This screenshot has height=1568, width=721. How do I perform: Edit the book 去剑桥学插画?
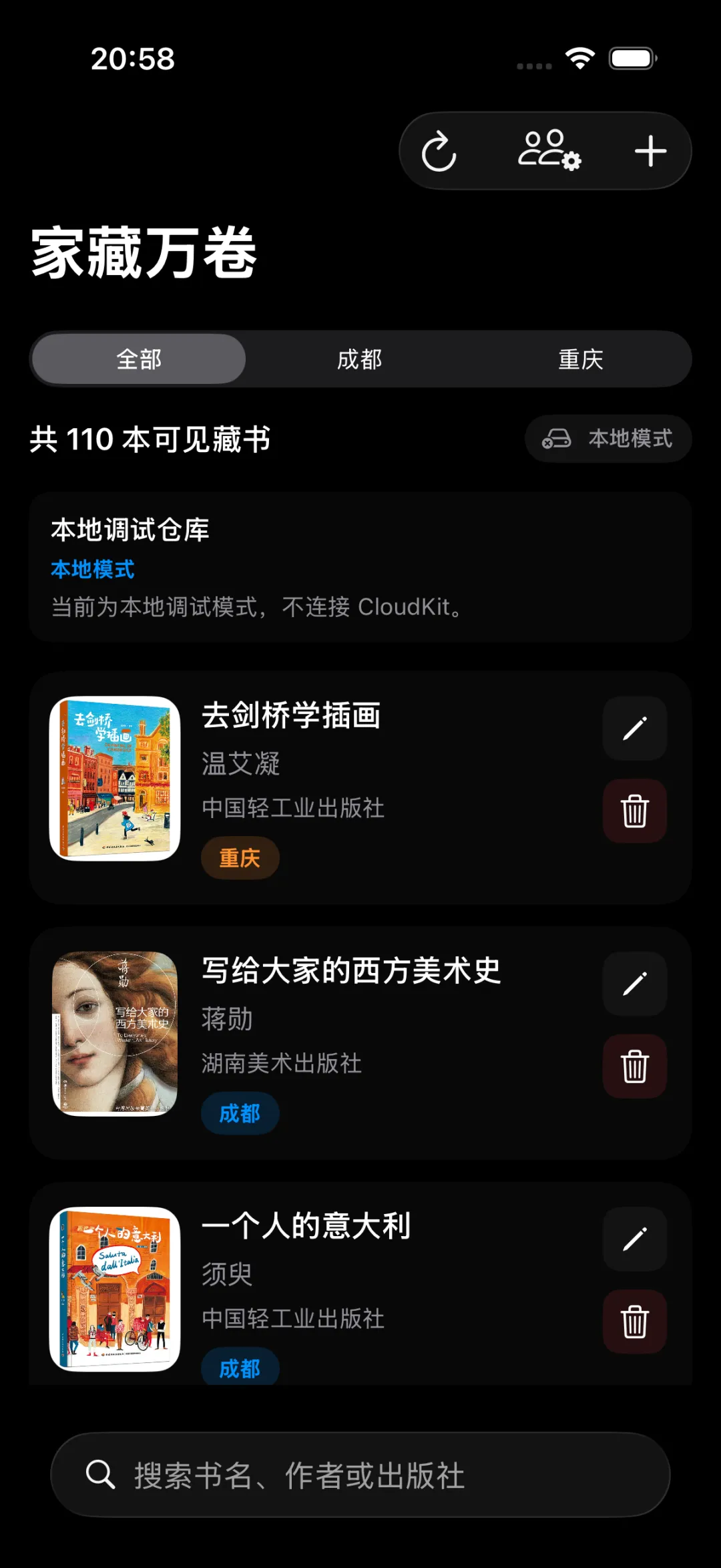point(634,729)
